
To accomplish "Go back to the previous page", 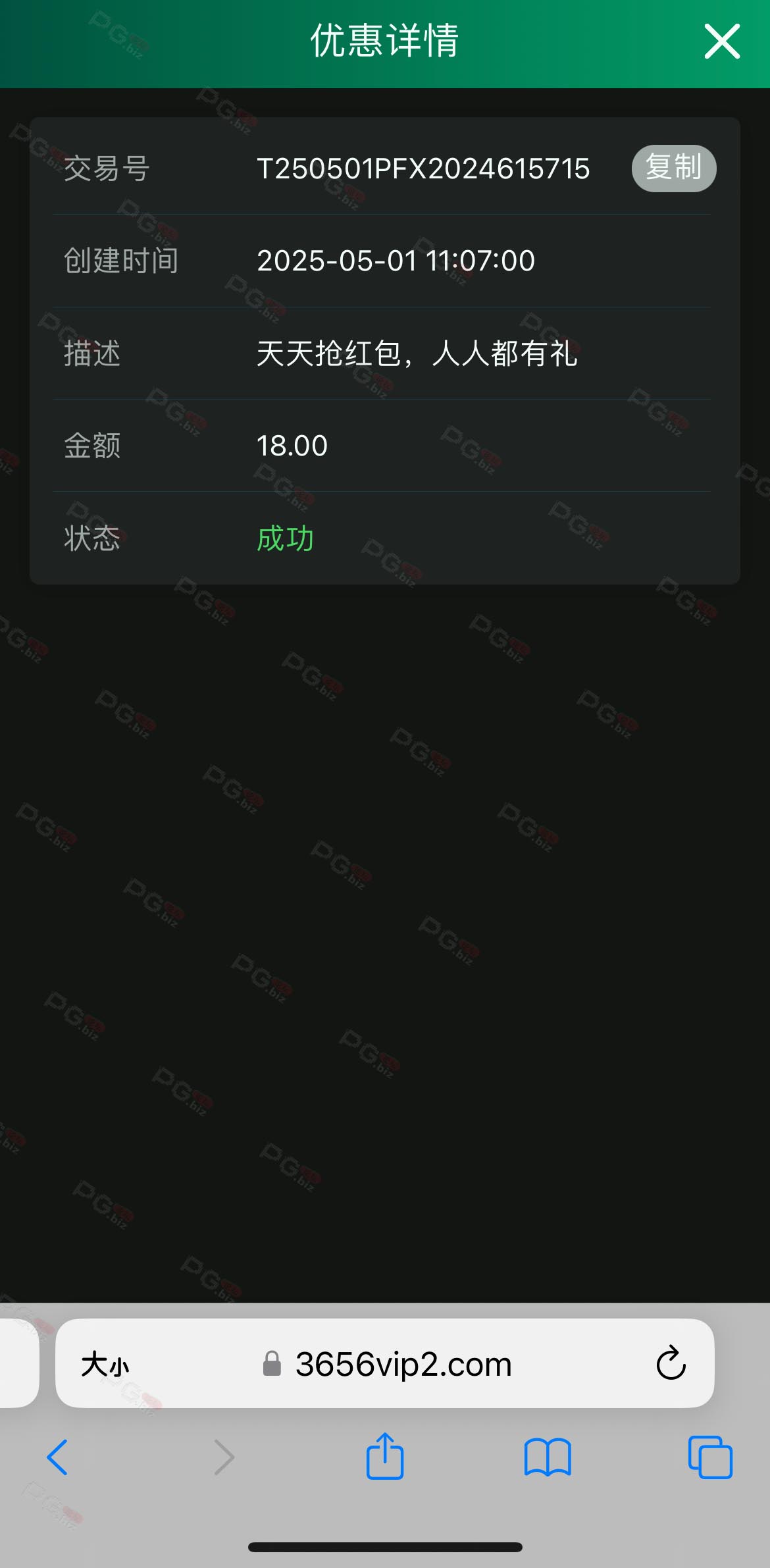I will point(57,1457).
